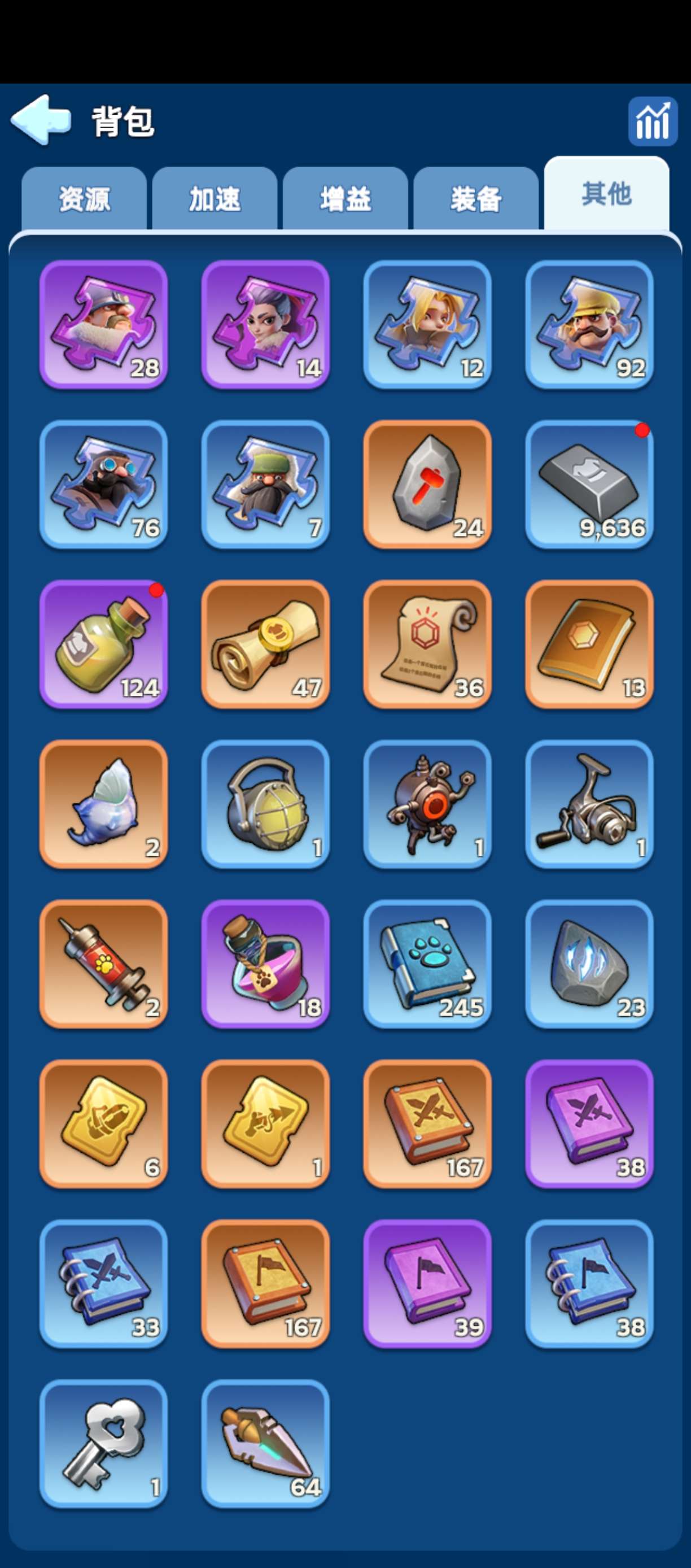Image resolution: width=691 pixels, height=1568 pixels.
Task: Open the green potion bottle with 124
Action: (103, 644)
